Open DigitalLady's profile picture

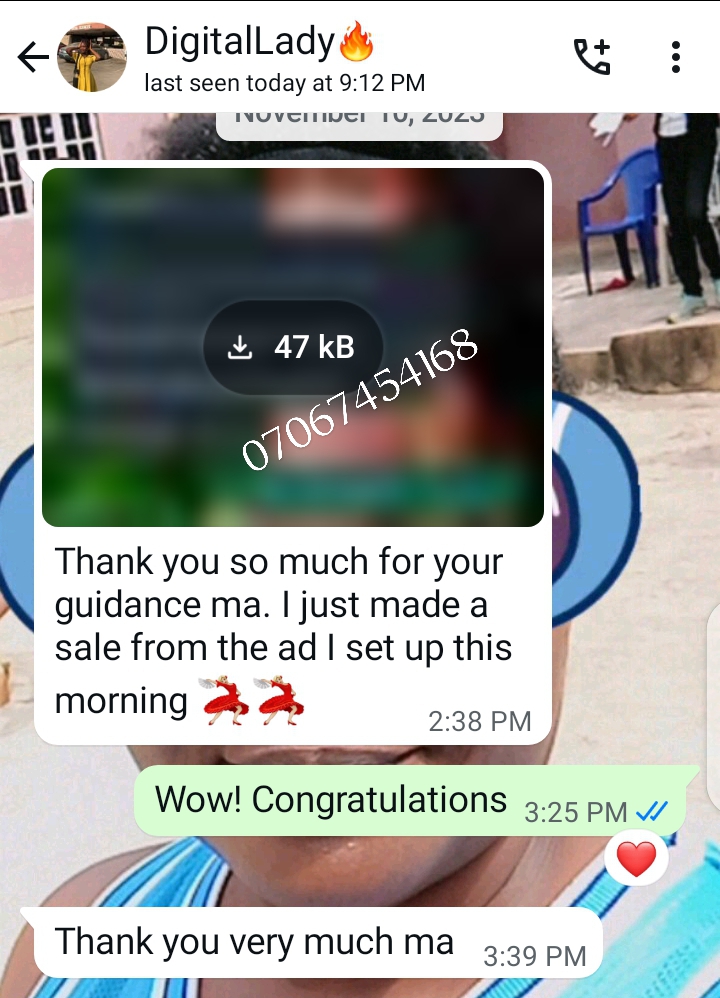(93, 57)
